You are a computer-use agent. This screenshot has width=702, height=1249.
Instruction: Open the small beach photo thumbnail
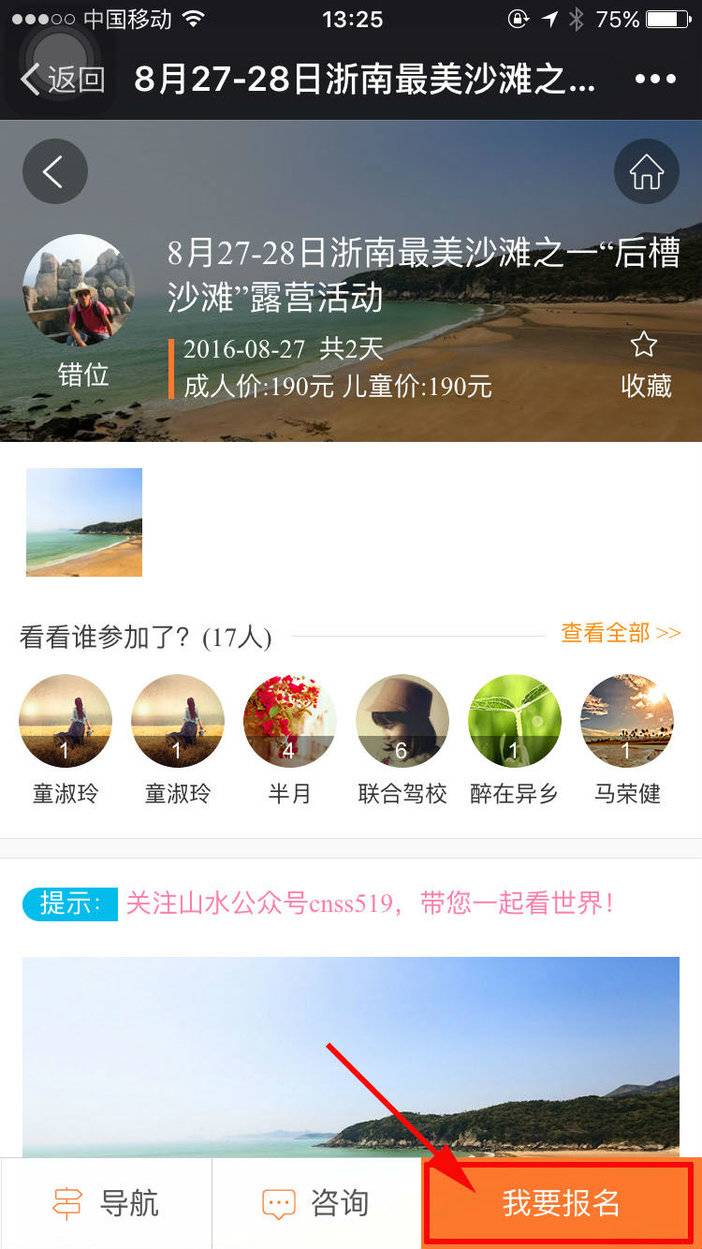(84, 522)
